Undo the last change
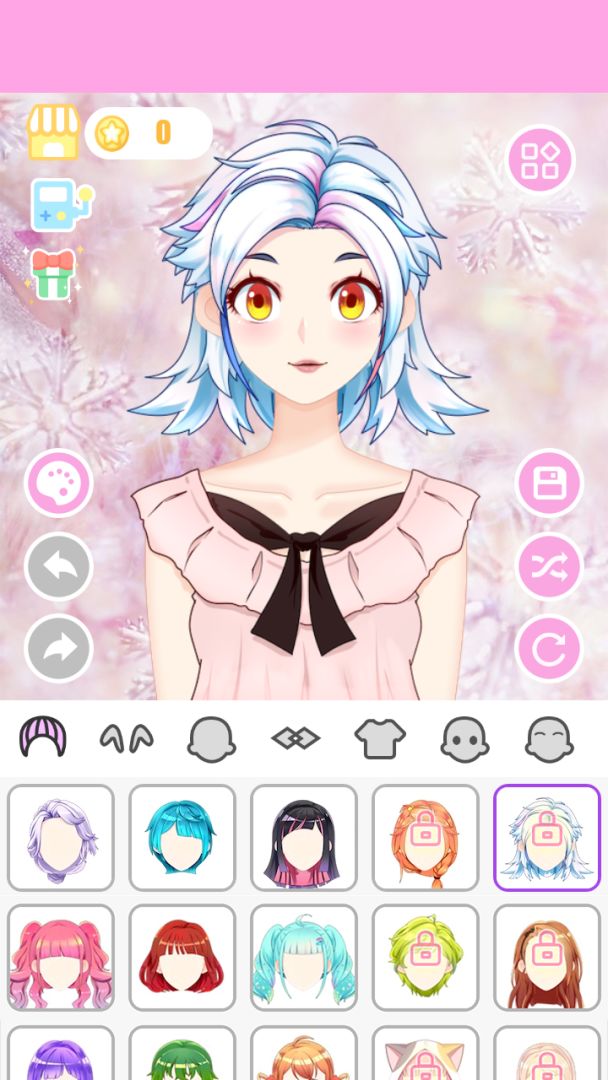 click(x=58, y=567)
